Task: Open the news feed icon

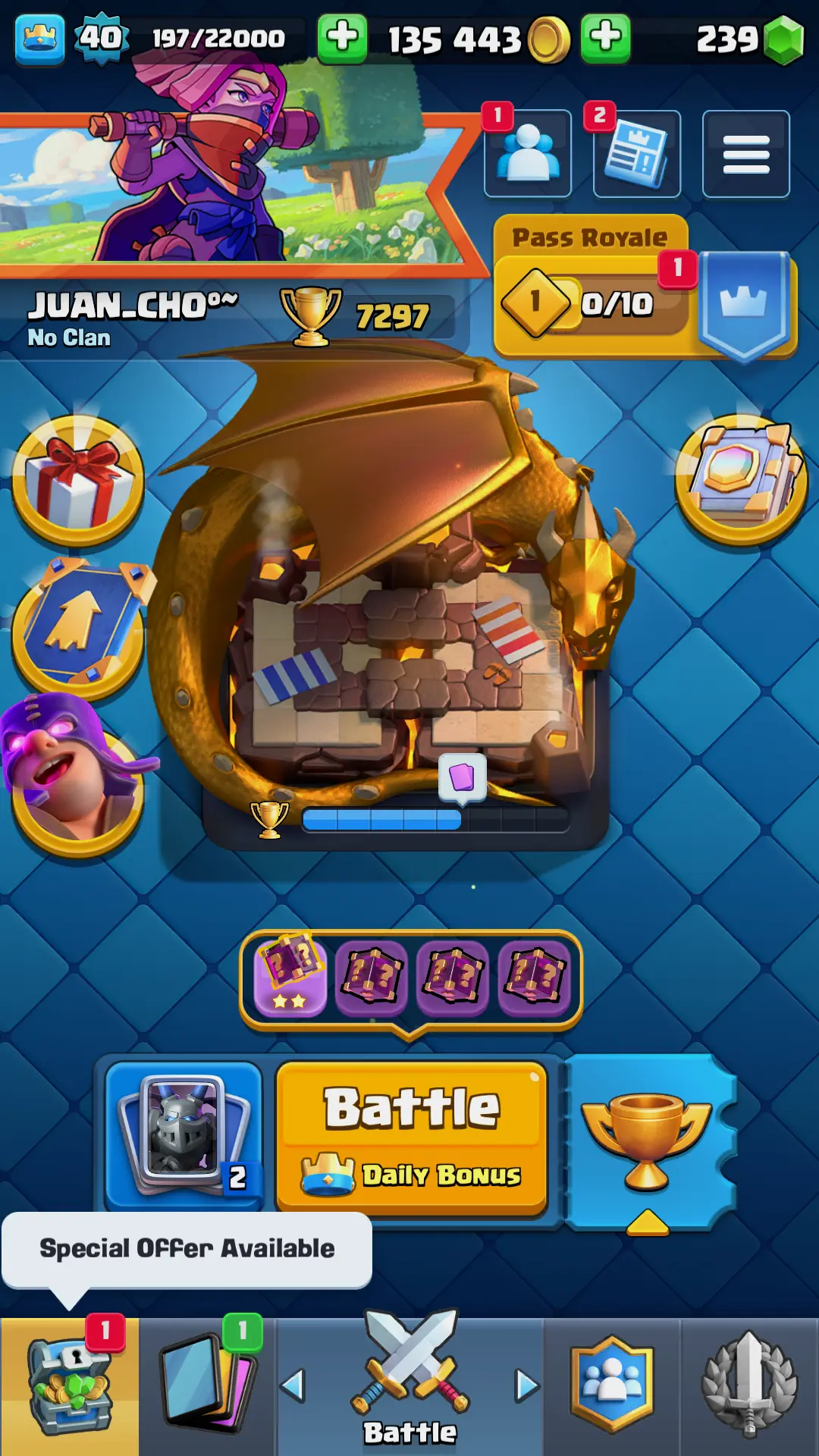Action: coord(637,153)
